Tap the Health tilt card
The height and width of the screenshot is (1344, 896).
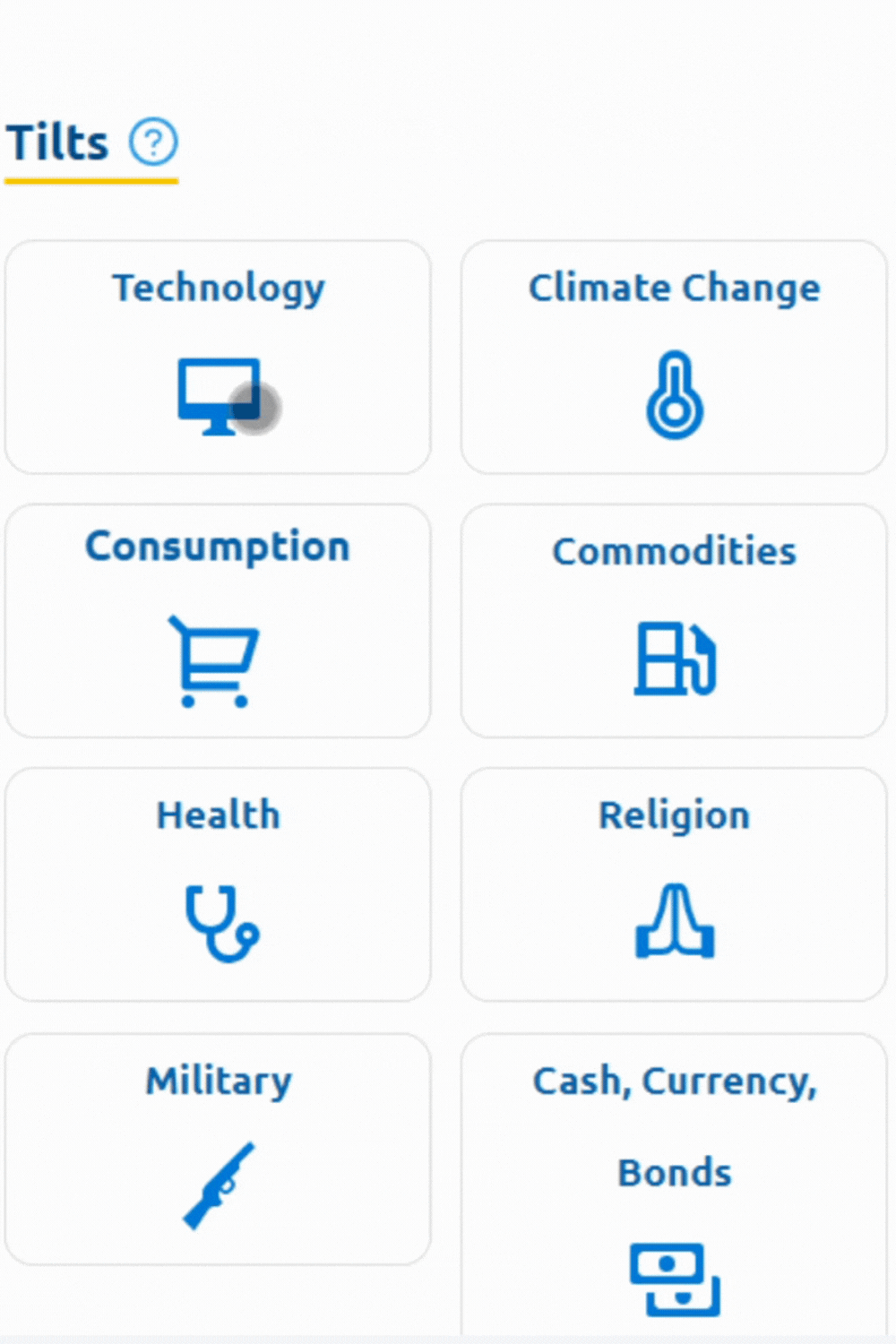218,883
